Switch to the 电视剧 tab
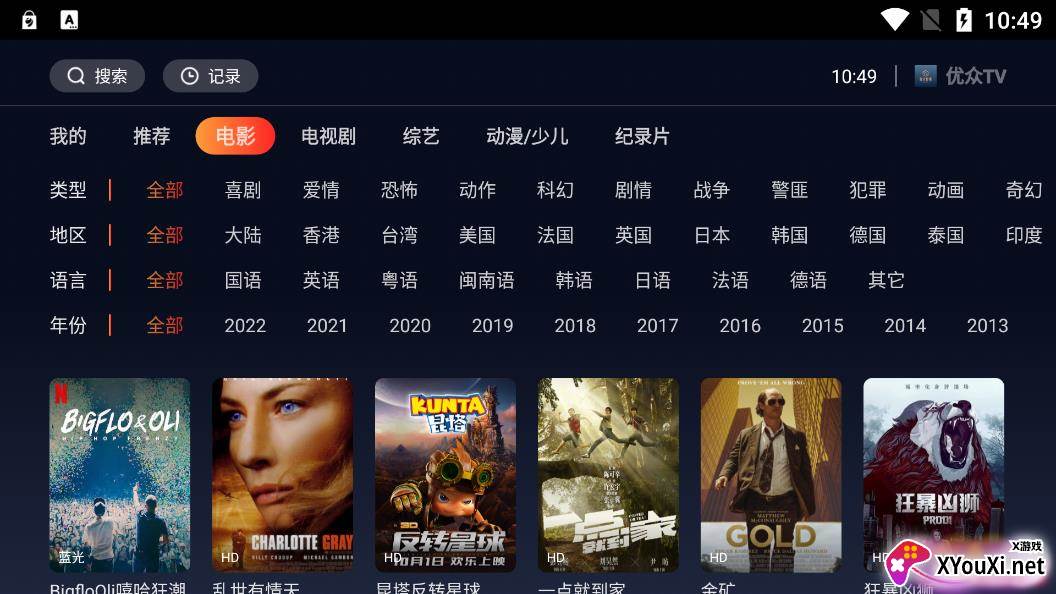This screenshot has height=594, width=1056. pos(328,136)
